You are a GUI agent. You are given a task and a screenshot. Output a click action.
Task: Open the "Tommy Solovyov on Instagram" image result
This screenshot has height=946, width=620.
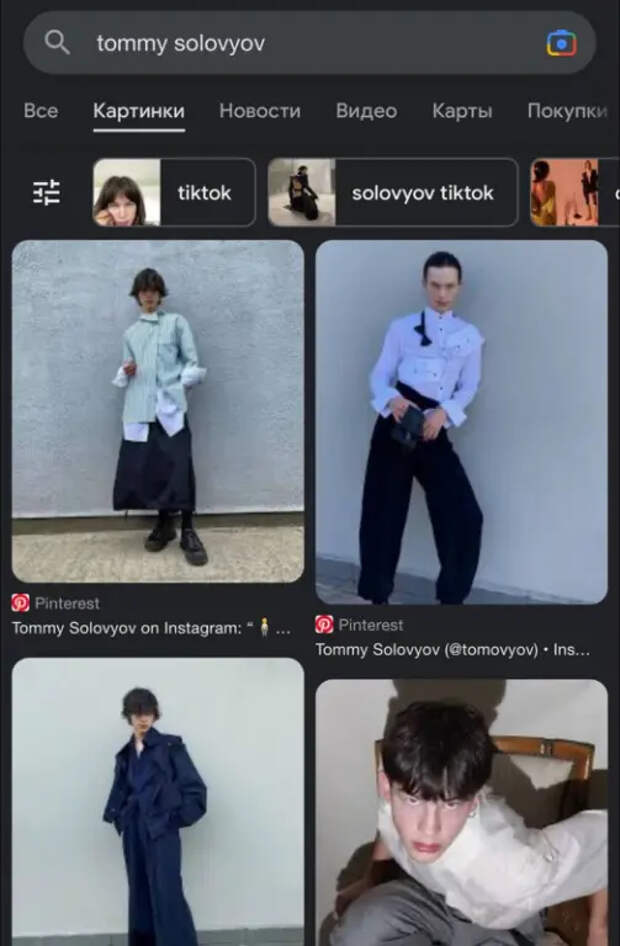tap(158, 411)
